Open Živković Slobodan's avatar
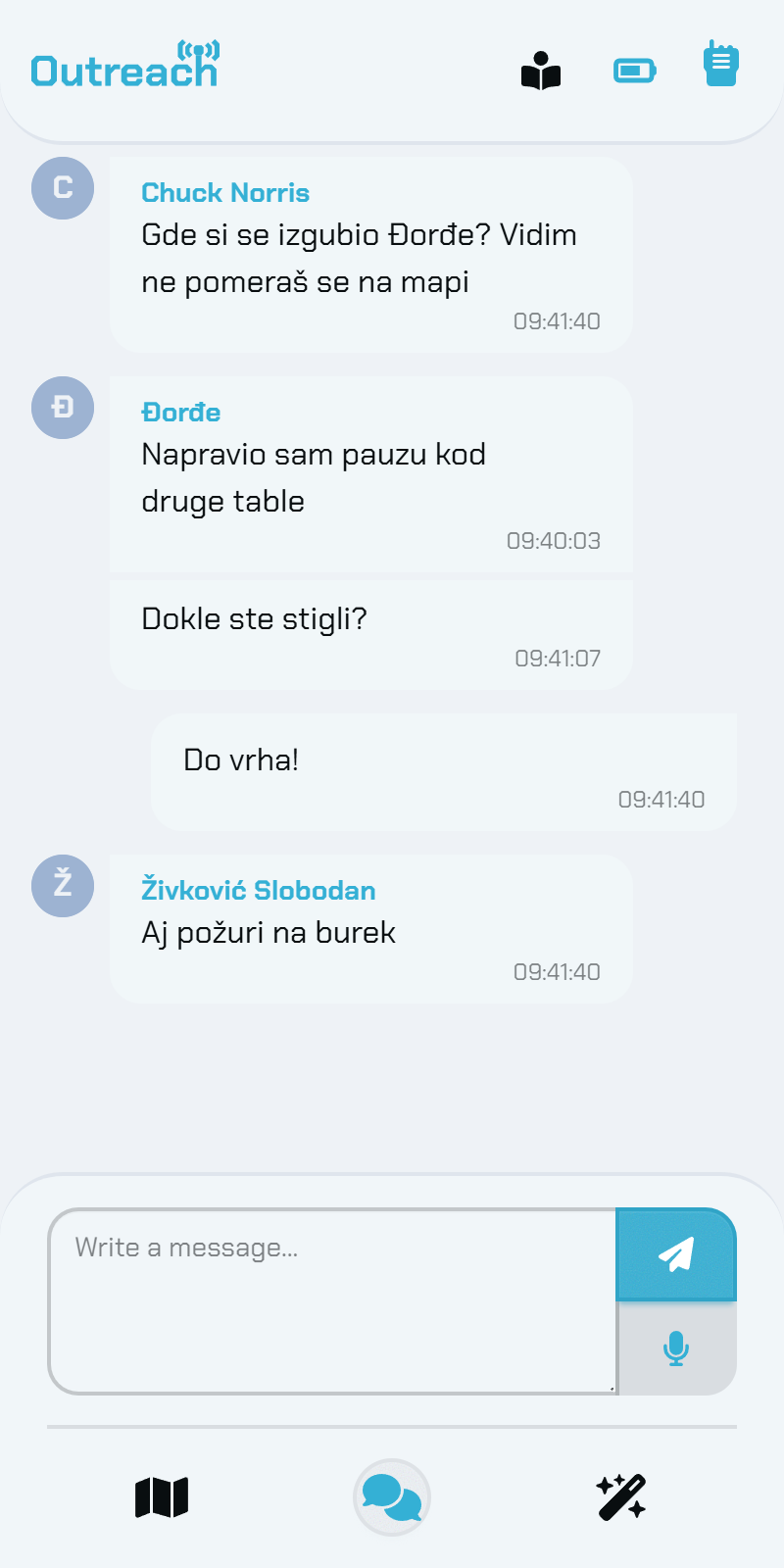 (x=63, y=885)
